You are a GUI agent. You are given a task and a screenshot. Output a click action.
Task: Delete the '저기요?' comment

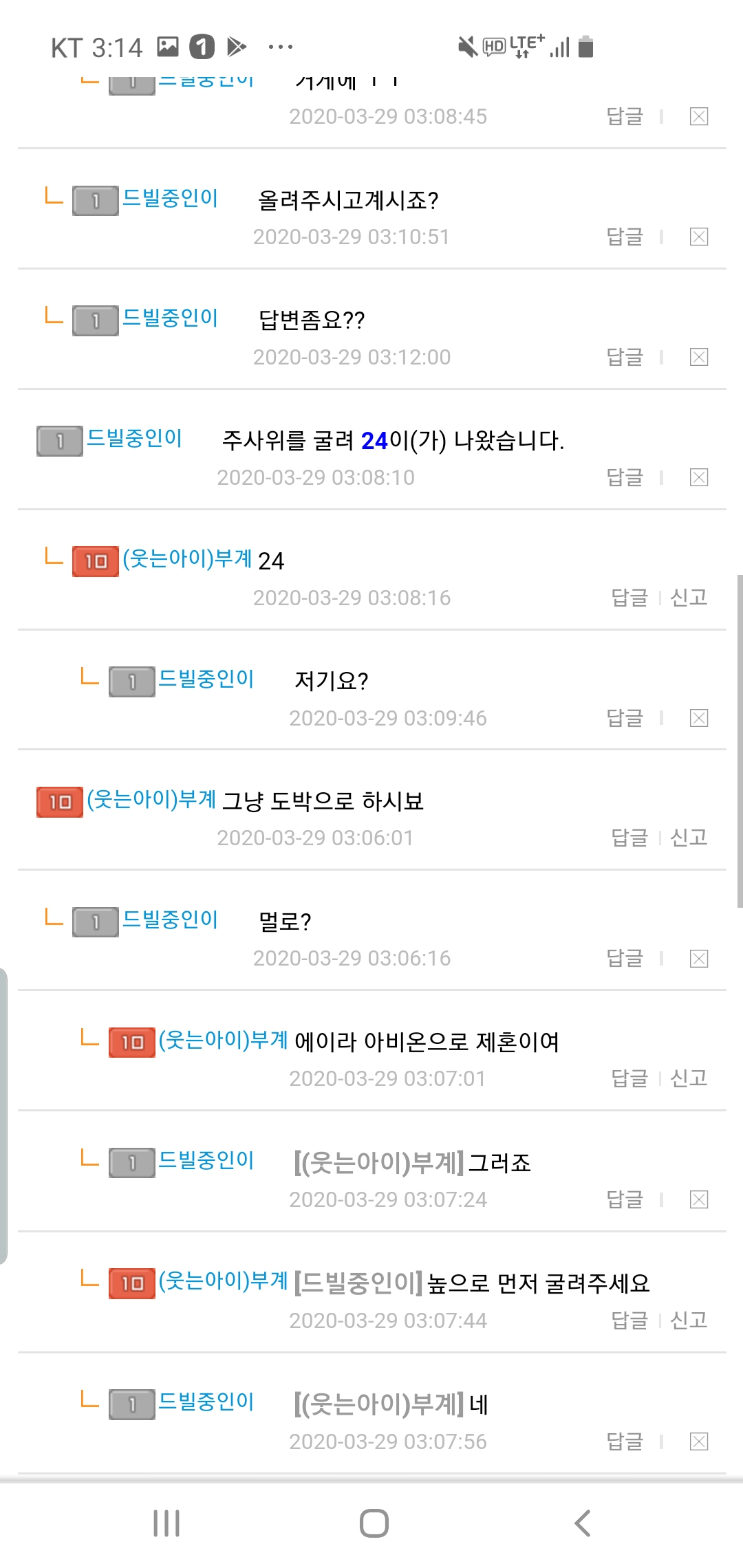(x=698, y=718)
